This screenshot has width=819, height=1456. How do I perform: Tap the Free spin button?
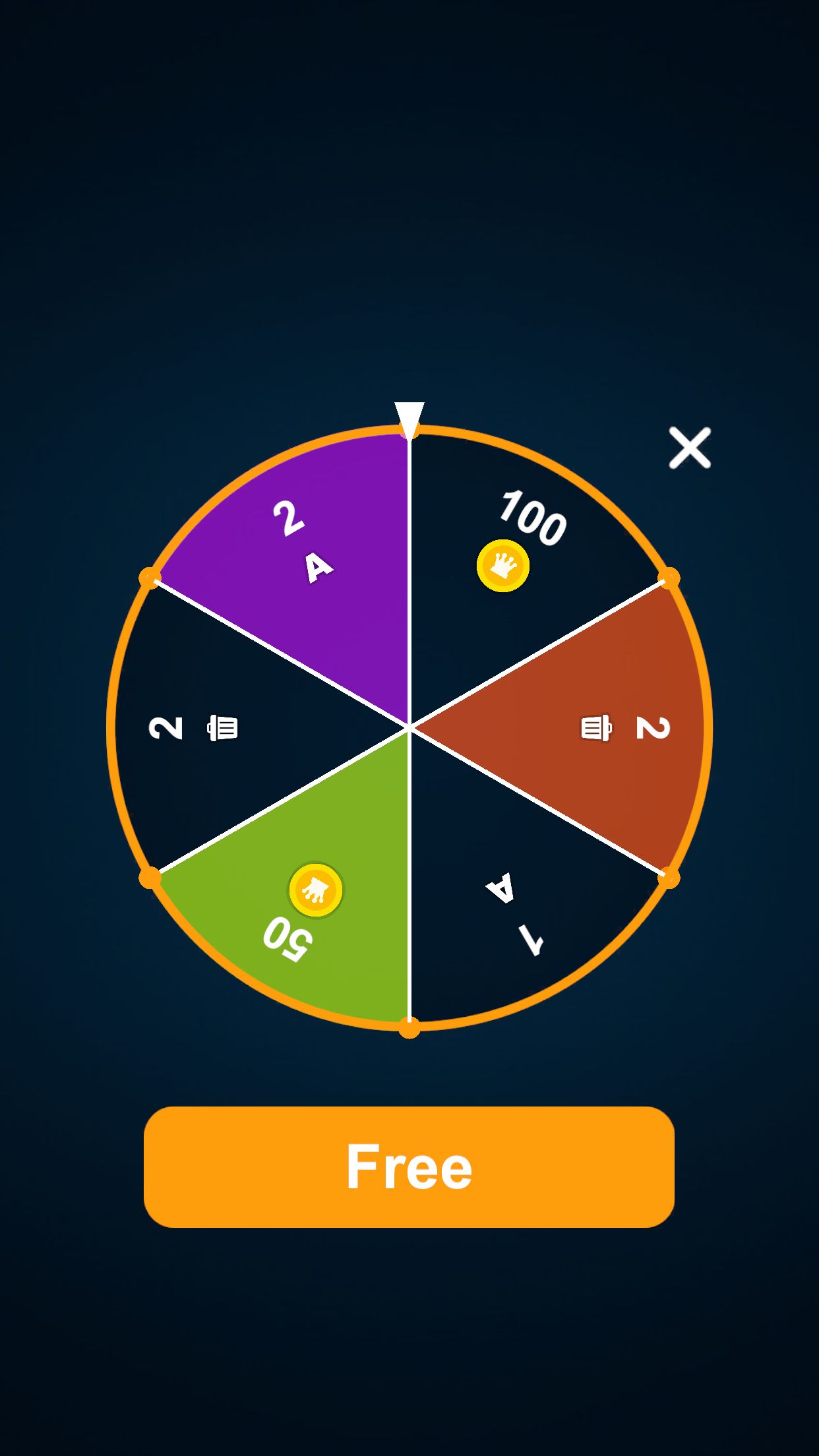(x=409, y=1167)
